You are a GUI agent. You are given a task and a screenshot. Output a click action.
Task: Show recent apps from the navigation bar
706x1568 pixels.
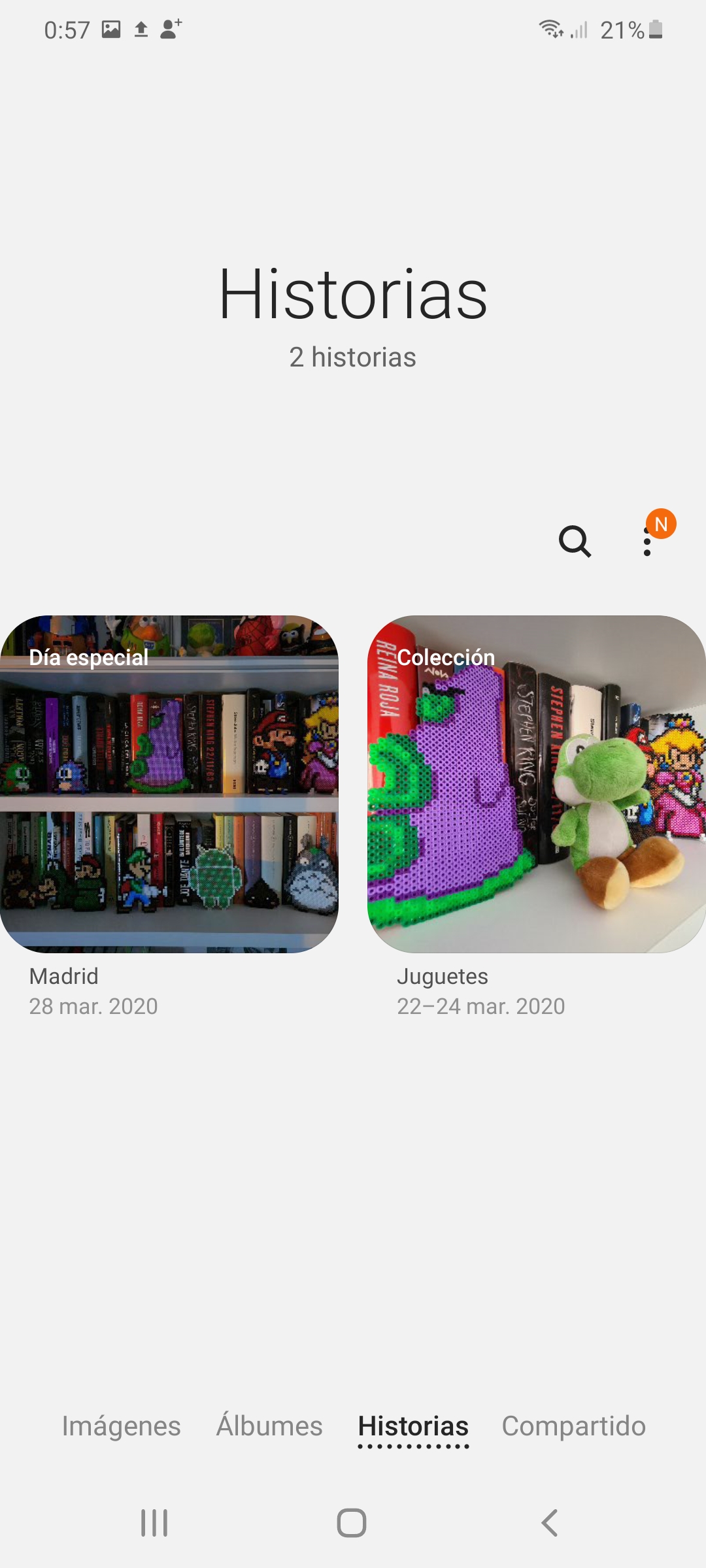point(154,1523)
